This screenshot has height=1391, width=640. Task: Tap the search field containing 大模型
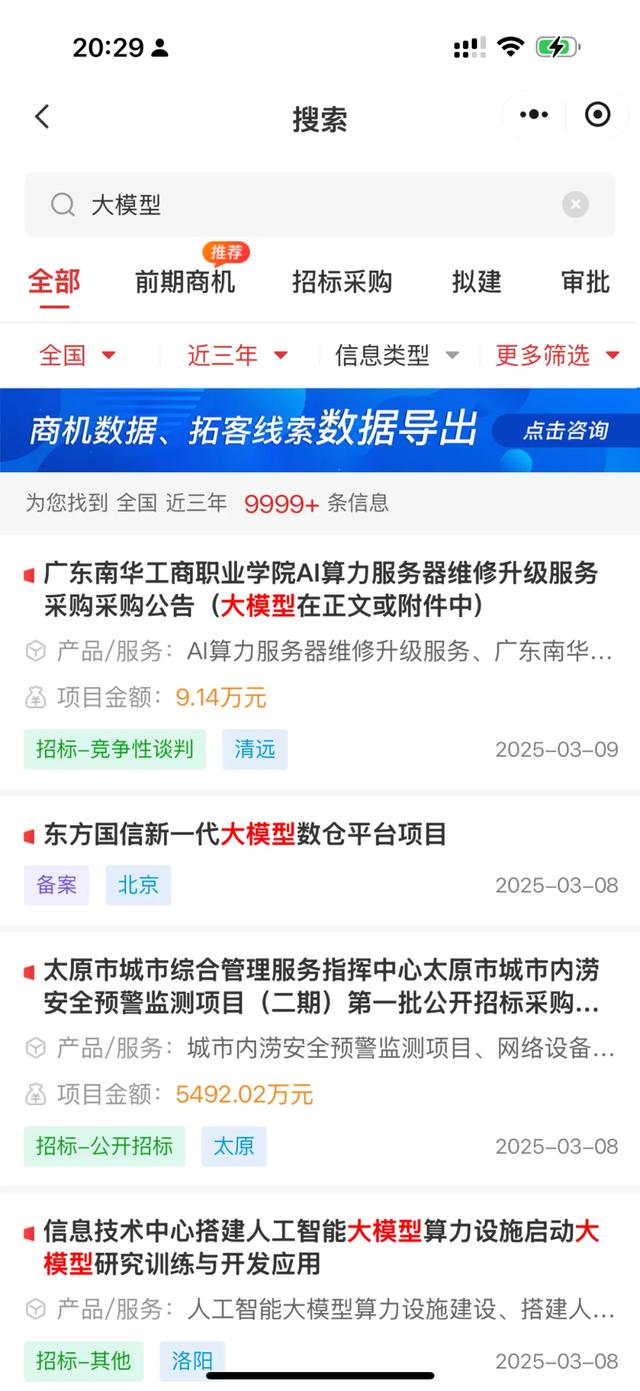(x=320, y=205)
